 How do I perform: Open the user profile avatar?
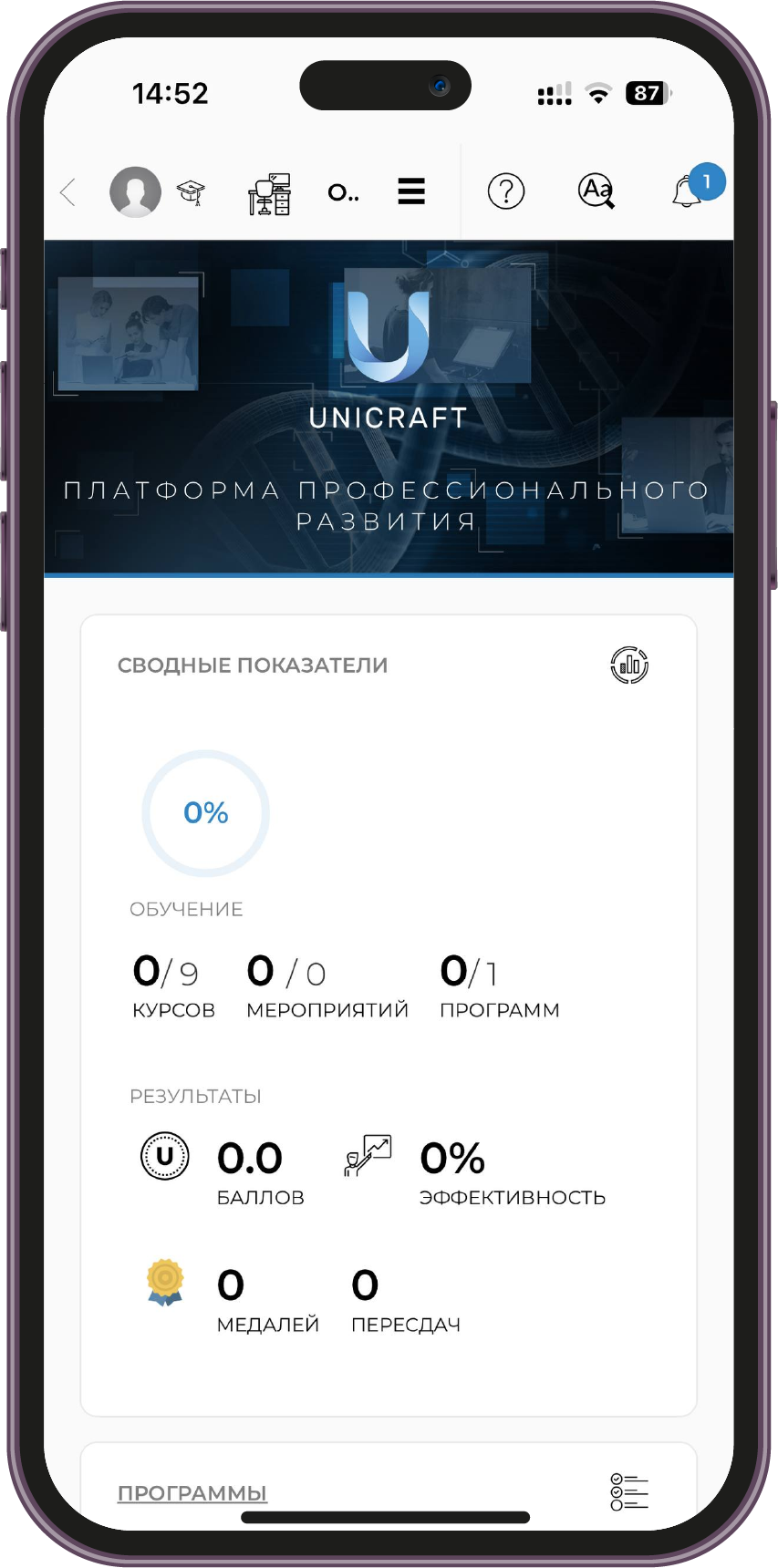135,191
